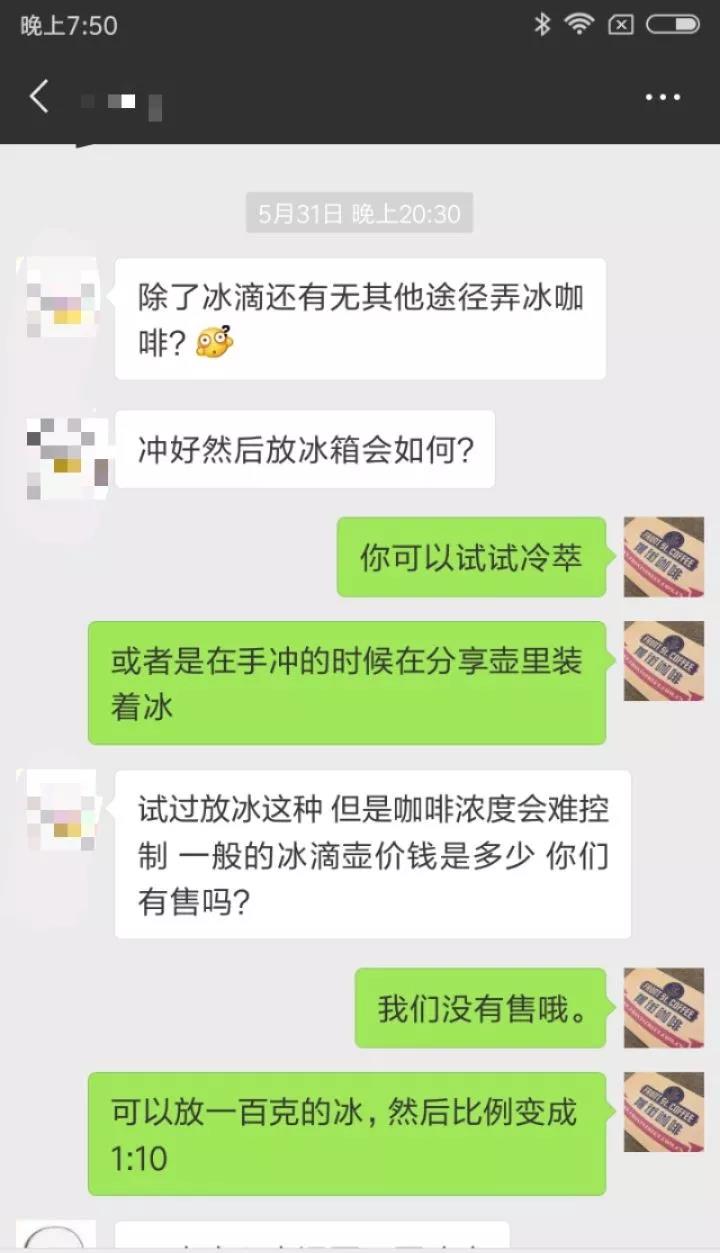Open sender's avatar beside "除了冰滴还有无其他途径弄冰咖啡"

(x=62, y=297)
